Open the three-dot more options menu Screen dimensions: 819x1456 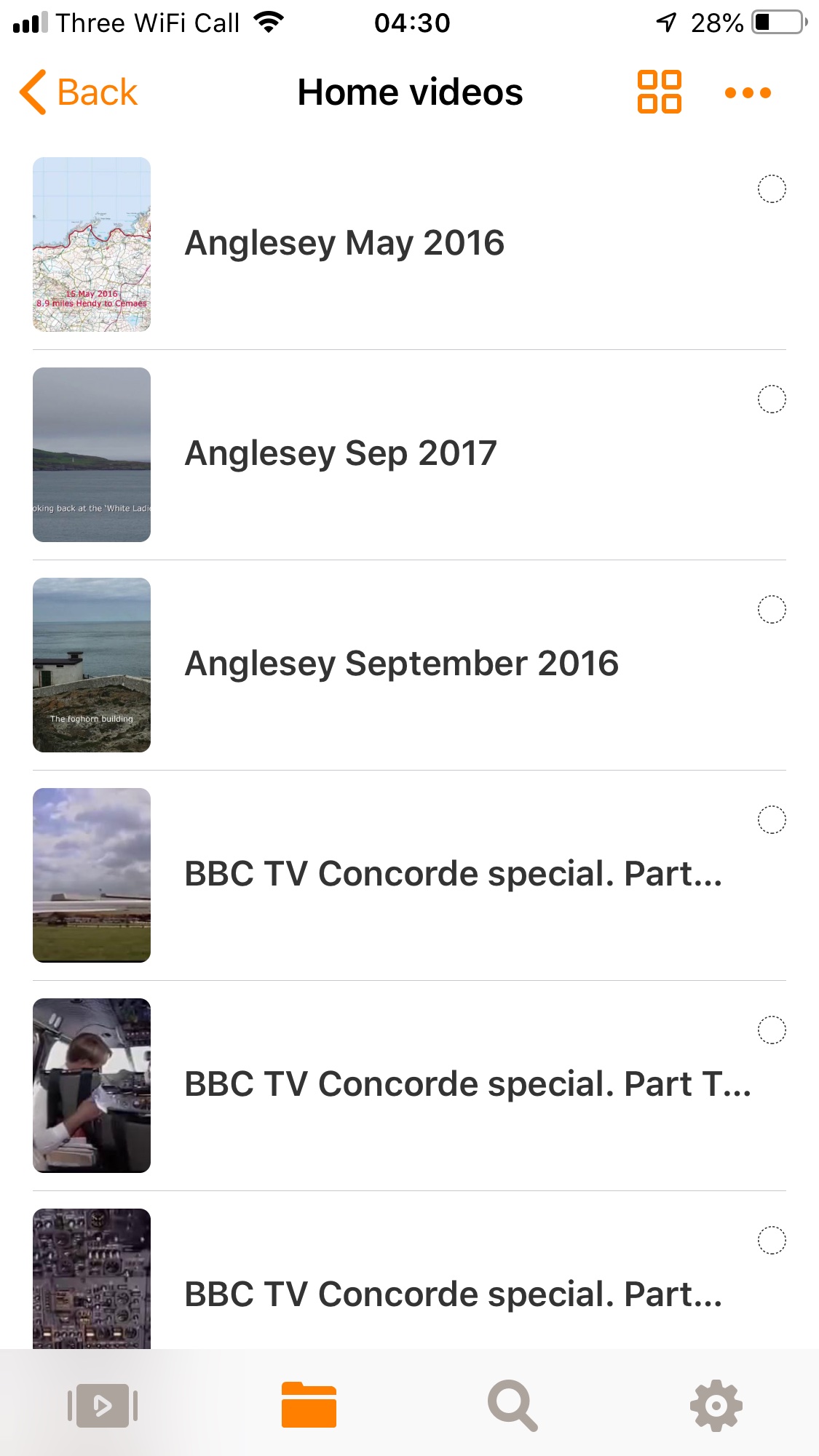[x=748, y=93]
